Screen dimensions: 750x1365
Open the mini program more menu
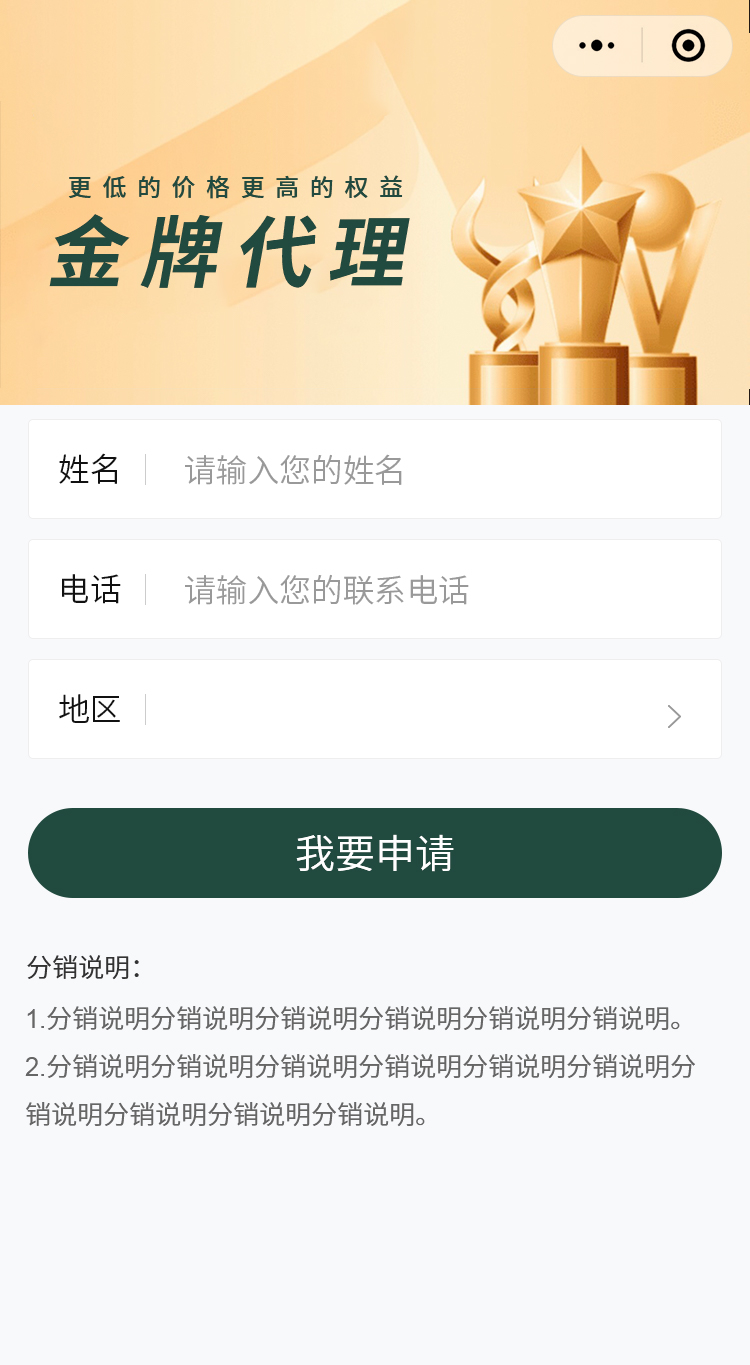point(597,46)
